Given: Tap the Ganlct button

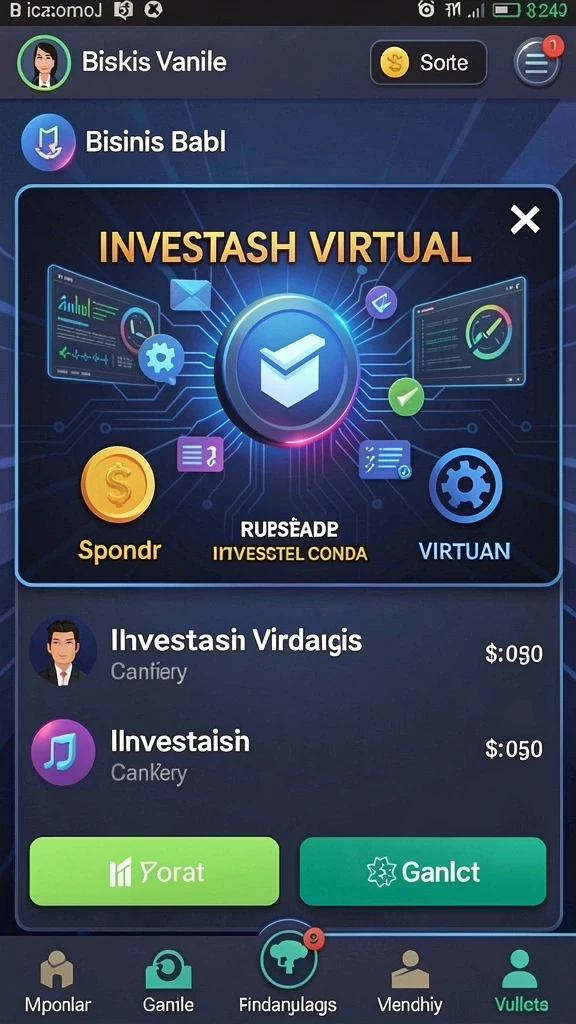Looking at the screenshot, I should [x=423, y=871].
